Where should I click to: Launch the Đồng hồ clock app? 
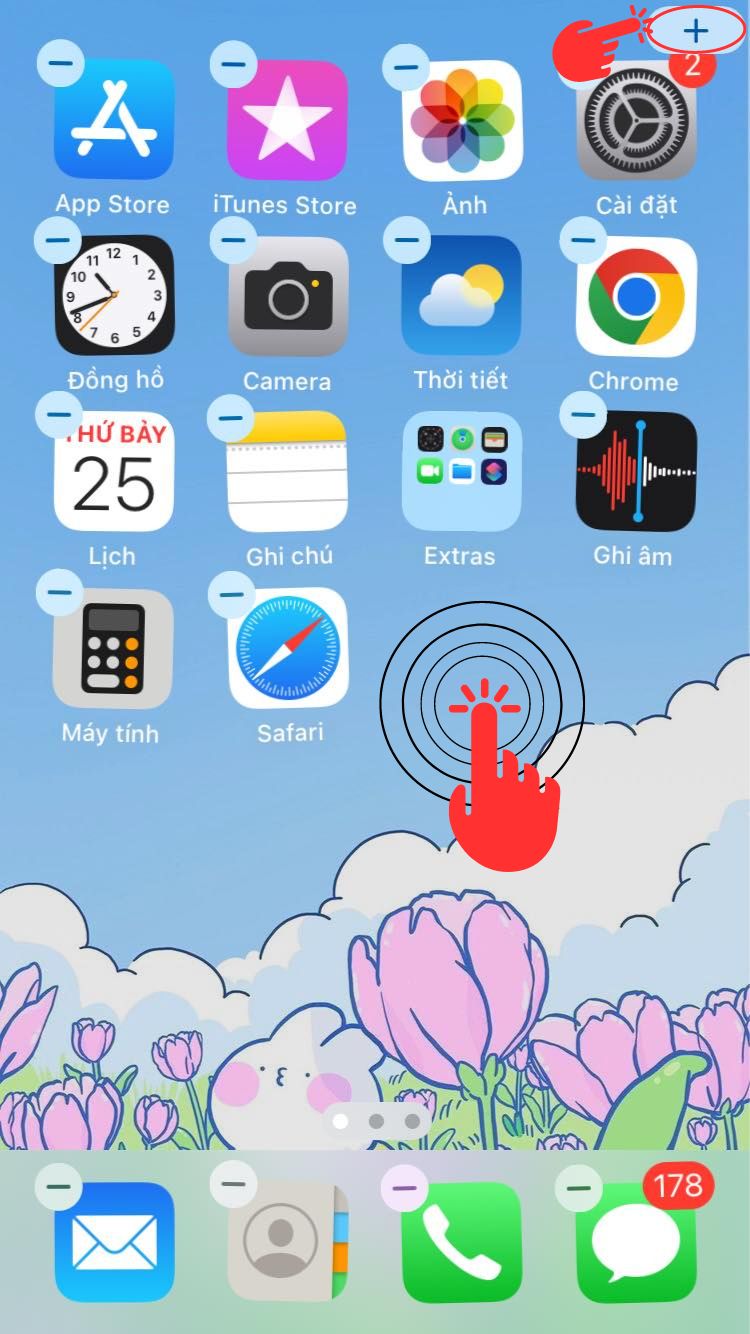[x=112, y=296]
